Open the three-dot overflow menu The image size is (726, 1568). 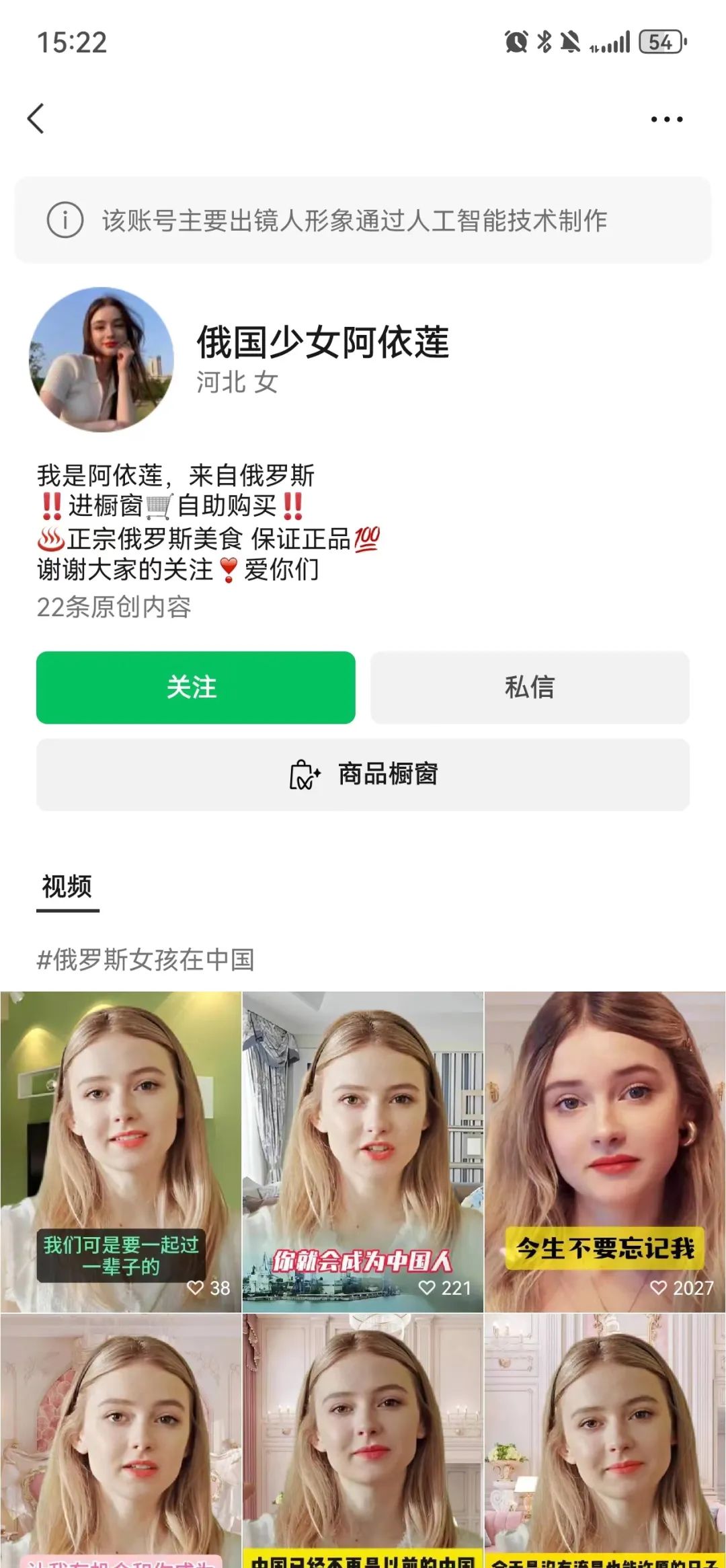tap(666, 120)
